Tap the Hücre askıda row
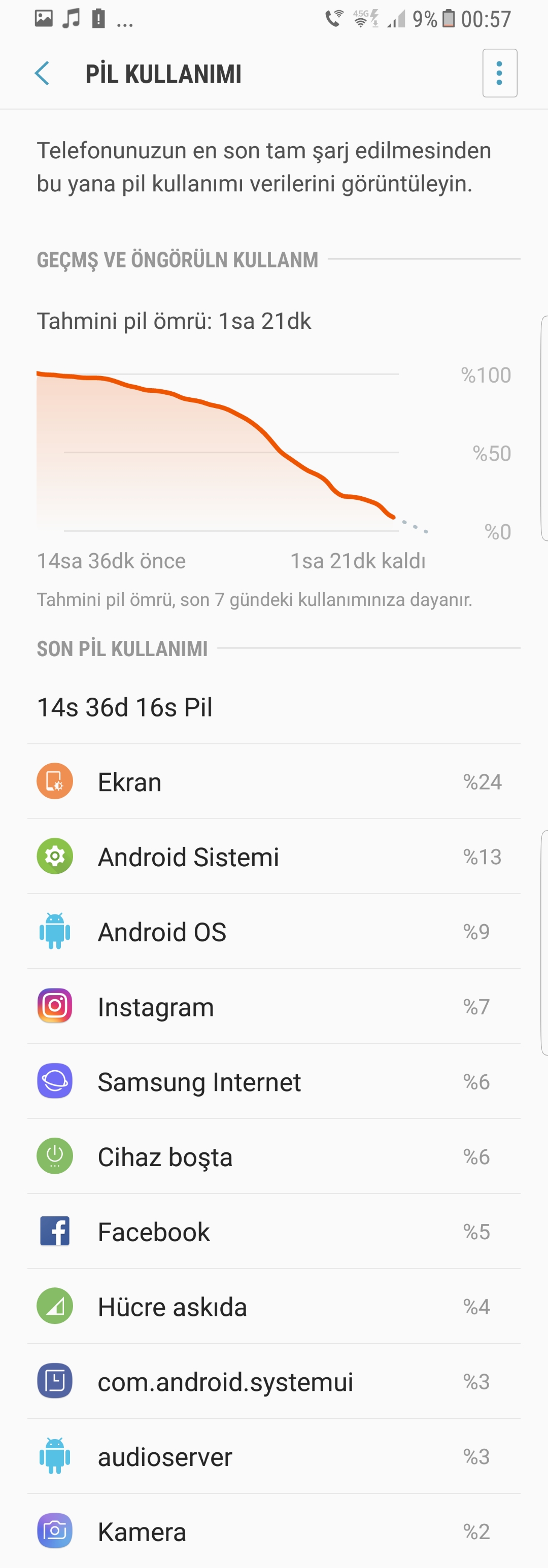 point(273,1306)
